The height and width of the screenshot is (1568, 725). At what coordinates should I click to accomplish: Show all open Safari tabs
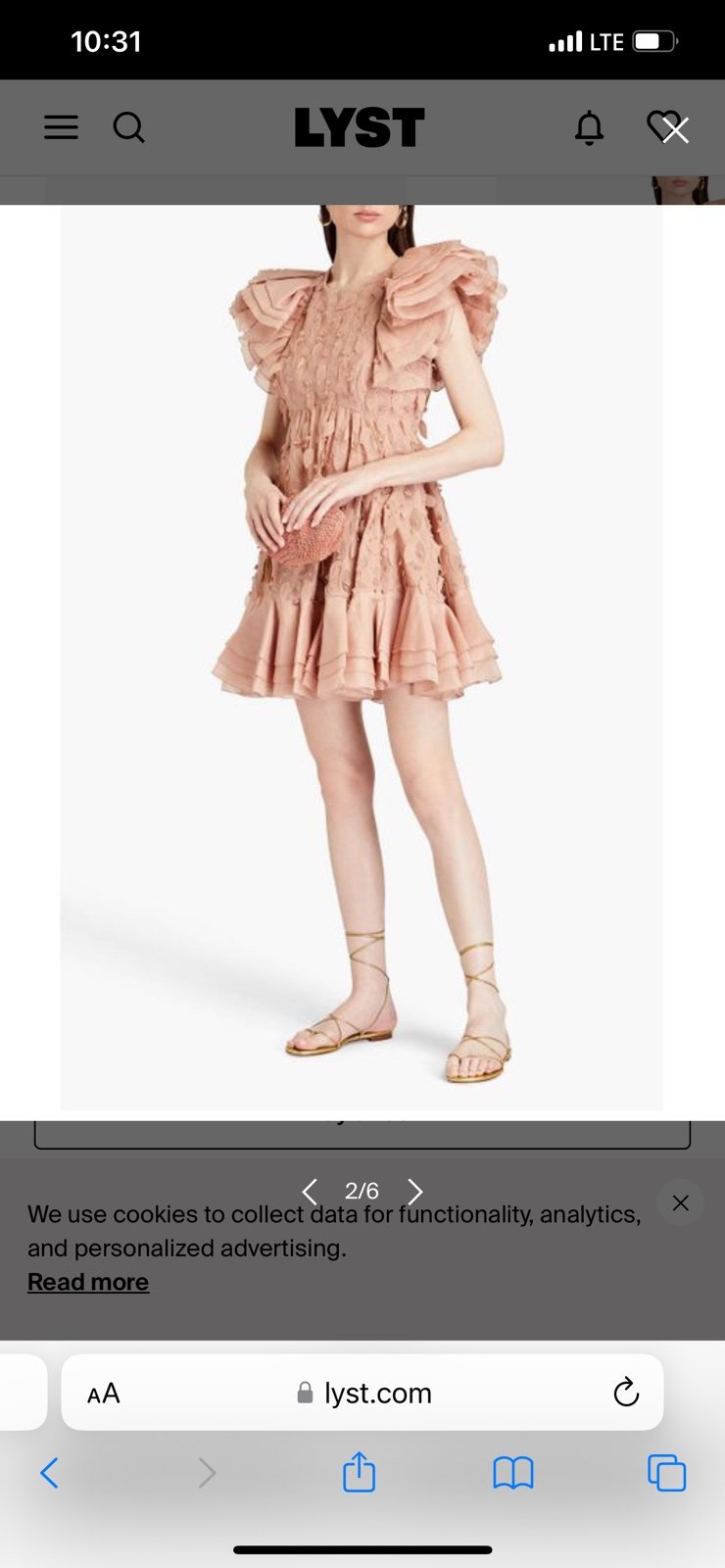667,1472
